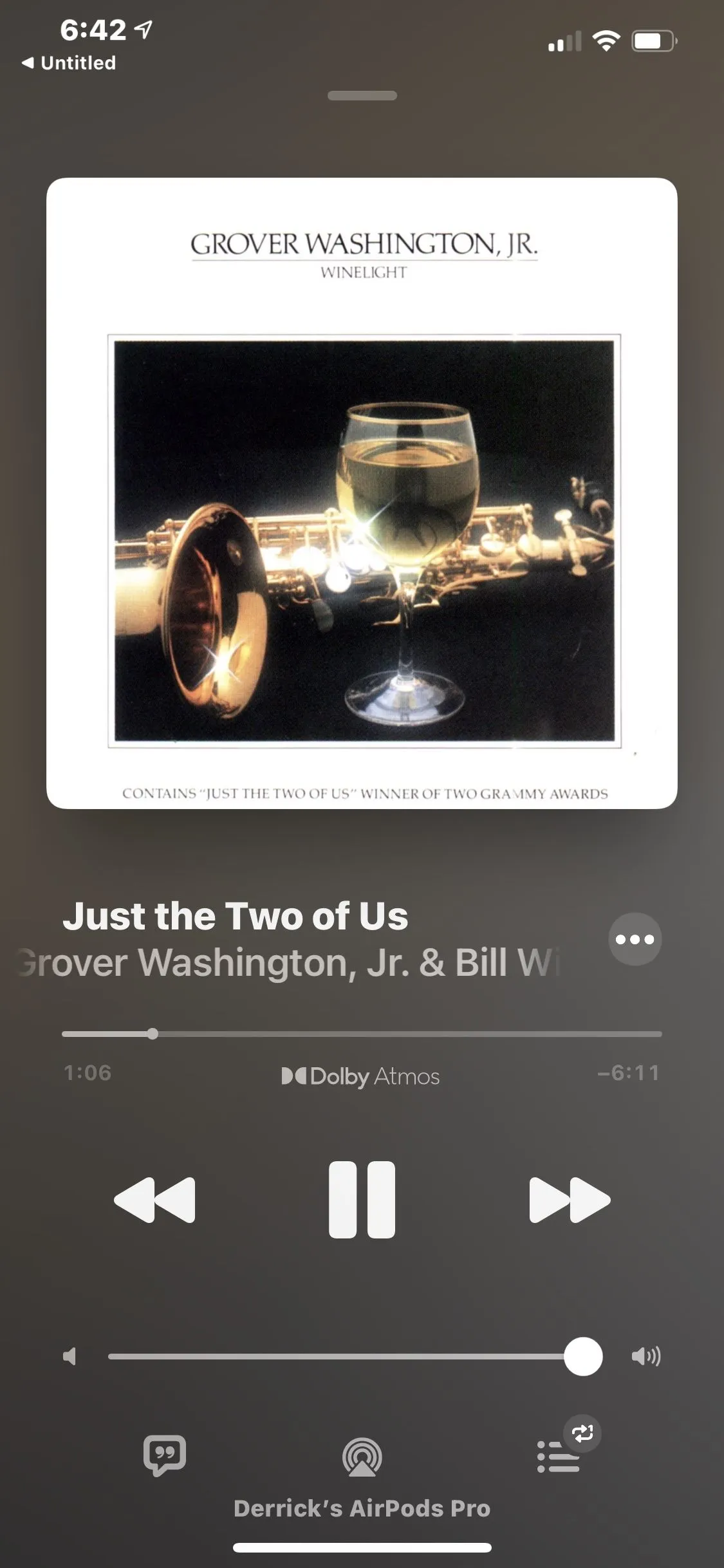Image resolution: width=724 pixels, height=1568 pixels.
Task: Show song lyrics
Action: pyautogui.click(x=165, y=1455)
